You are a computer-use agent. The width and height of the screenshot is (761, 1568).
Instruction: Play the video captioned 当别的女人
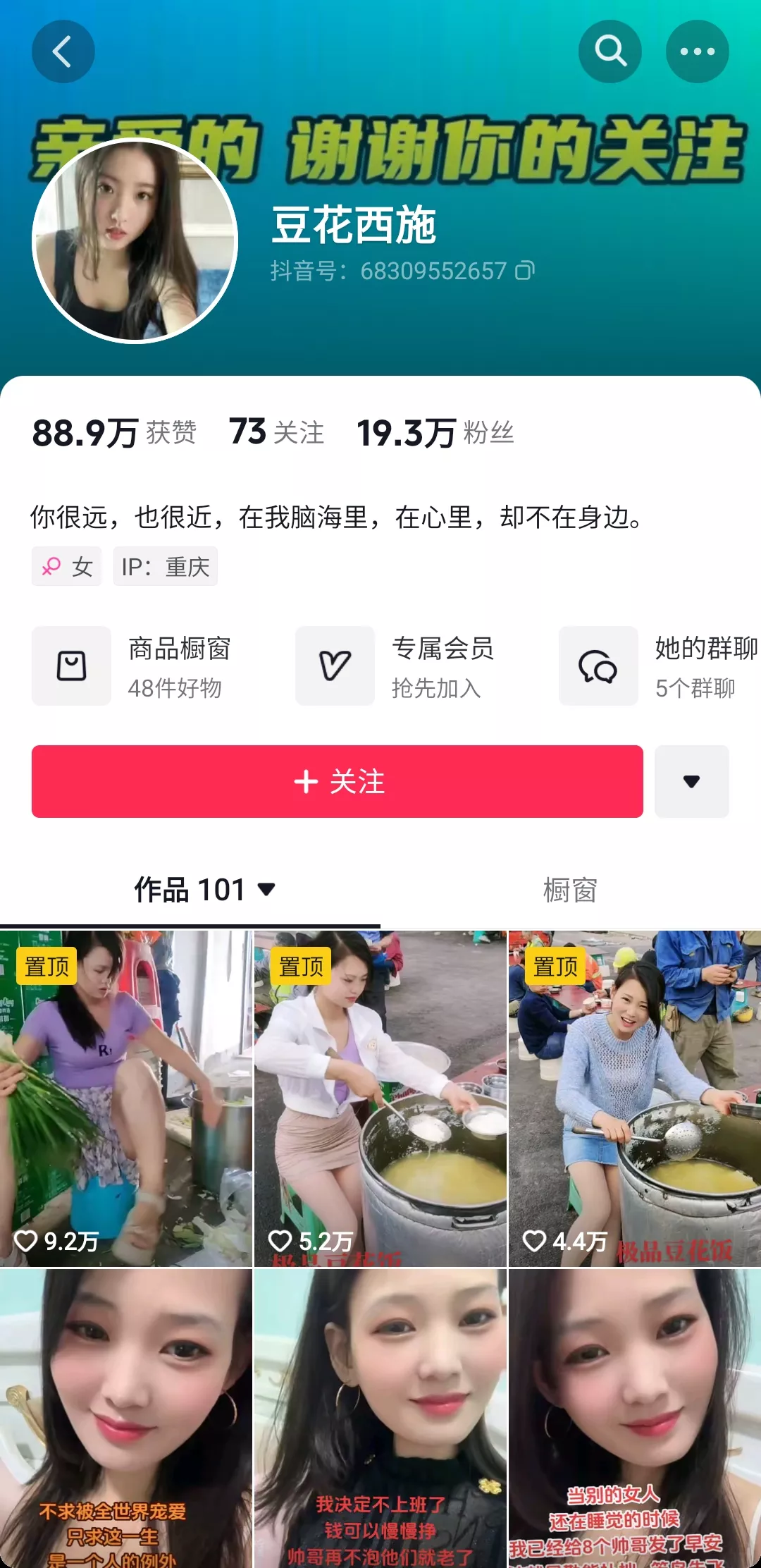pyautogui.click(x=635, y=1417)
